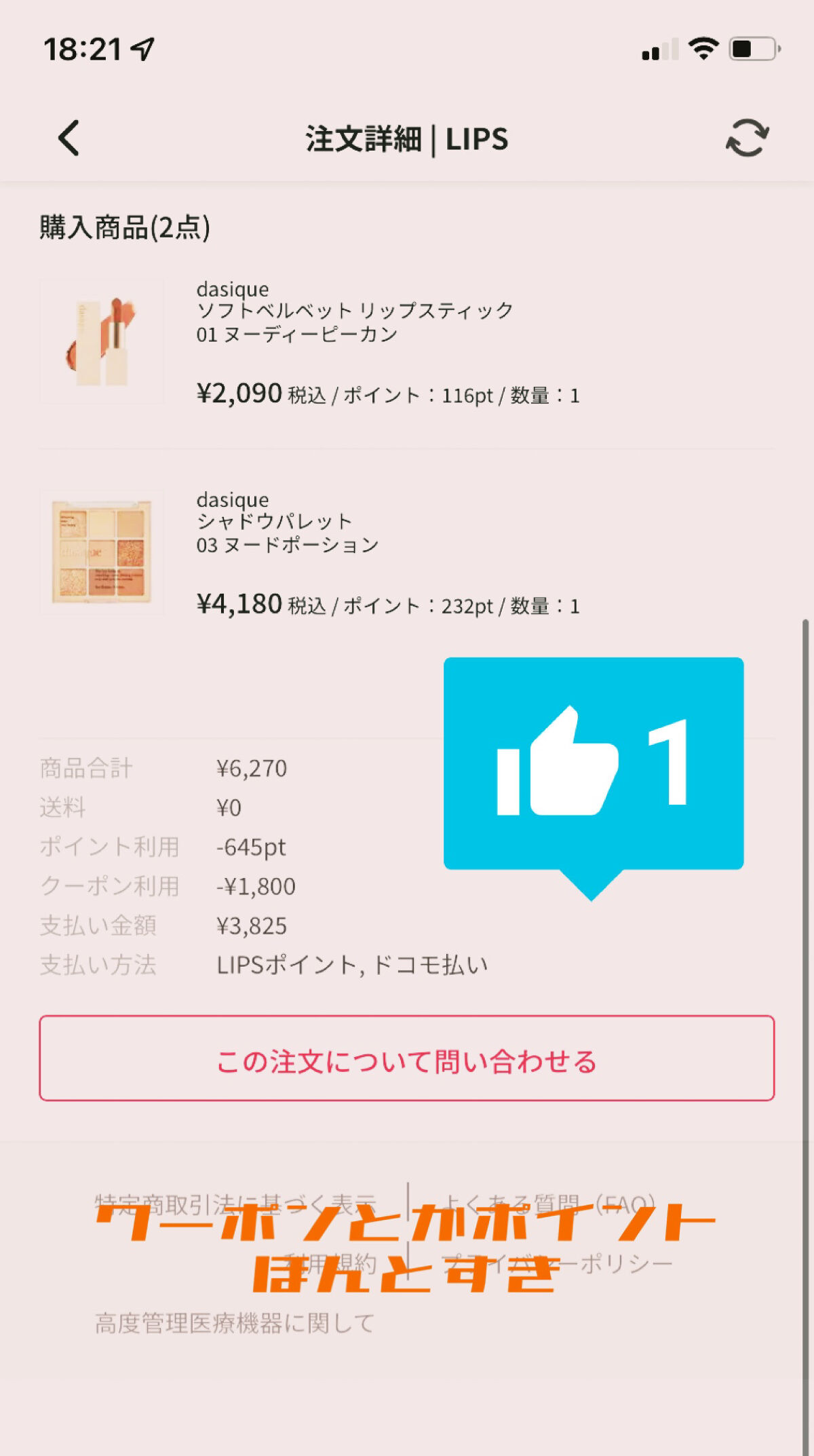
Task: Select the 注文詳細 | LIPS title
Action: pos(406,139)
